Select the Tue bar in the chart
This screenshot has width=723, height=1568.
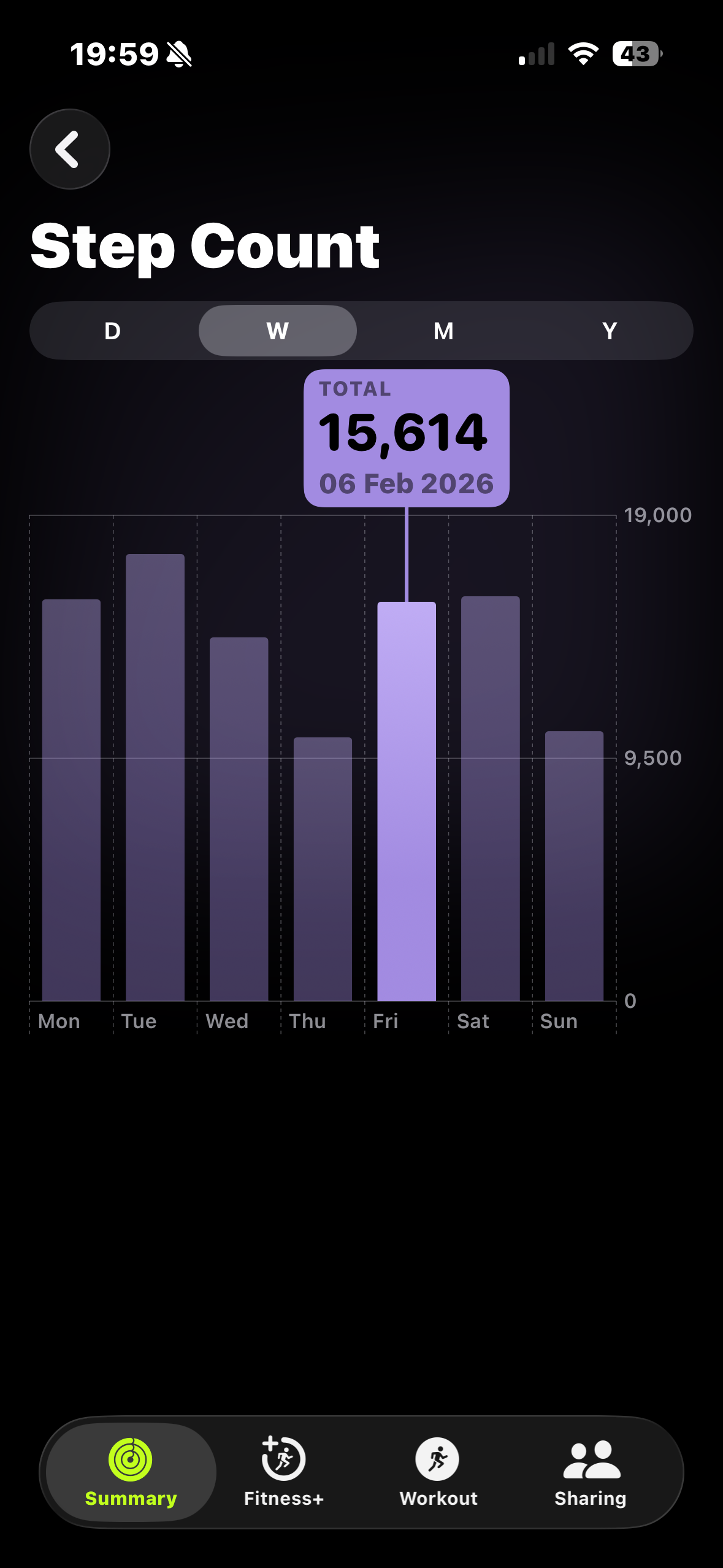coord(155,779)
